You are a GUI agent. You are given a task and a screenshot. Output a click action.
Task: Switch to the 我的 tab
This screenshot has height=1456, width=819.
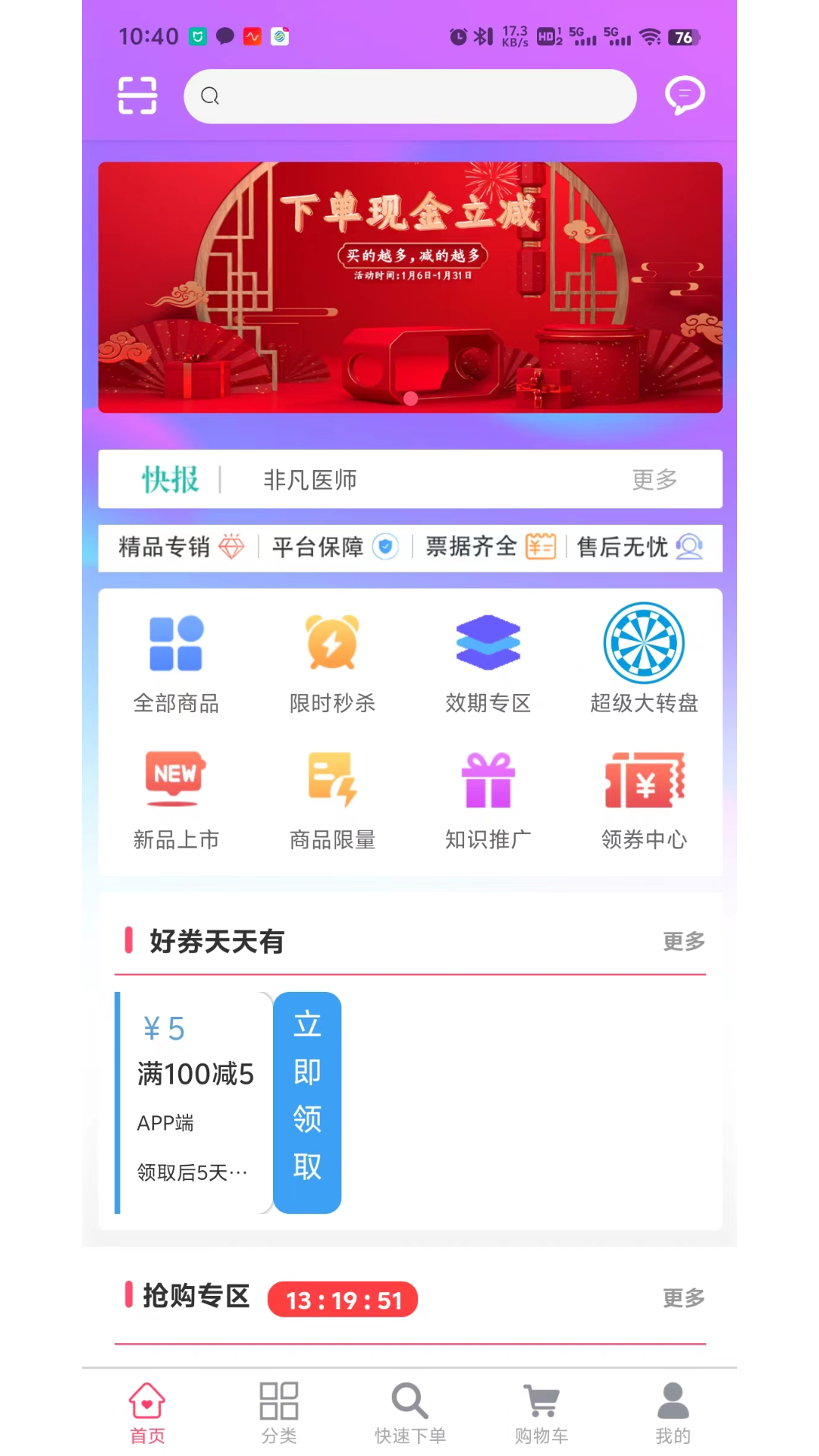673,1412
